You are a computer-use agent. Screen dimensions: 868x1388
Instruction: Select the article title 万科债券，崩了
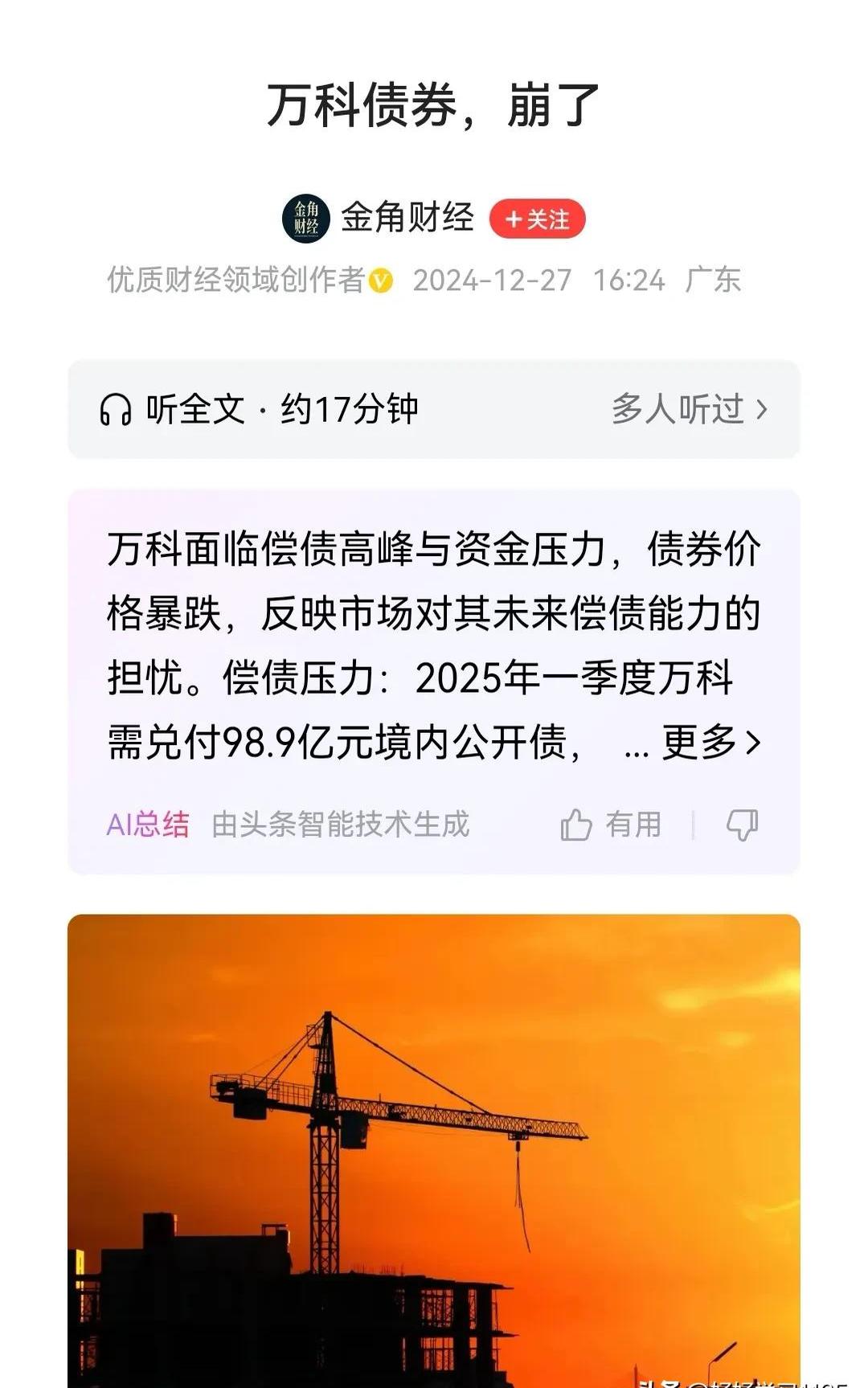(434, 107)
